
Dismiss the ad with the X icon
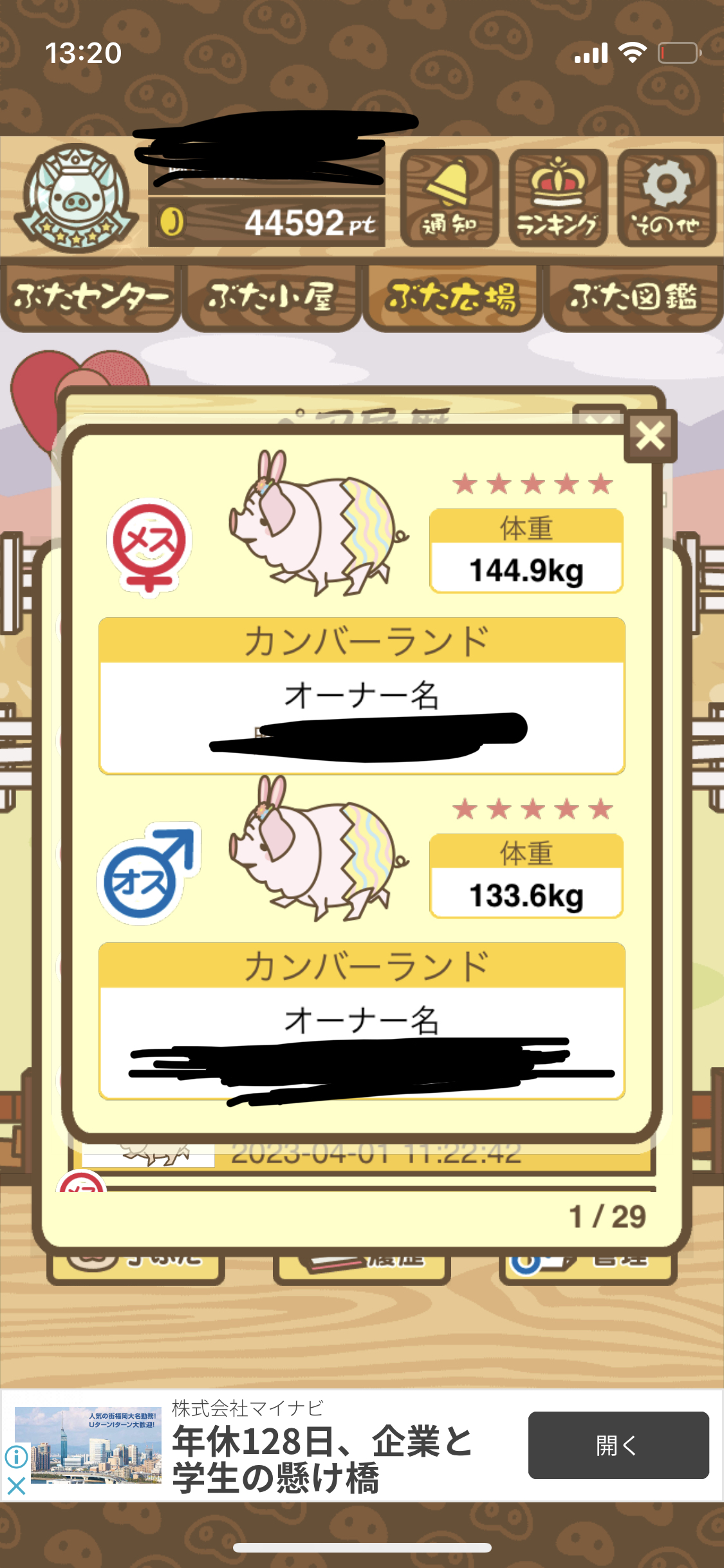tap(16, 1486)
